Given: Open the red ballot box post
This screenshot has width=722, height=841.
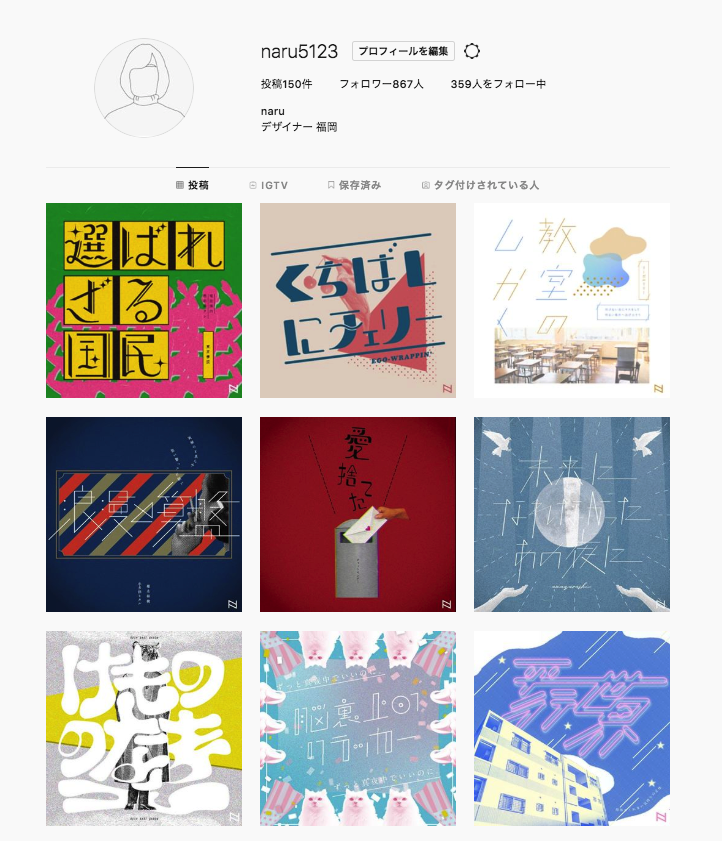Looking at the screenshot, I should click(358, 514).
